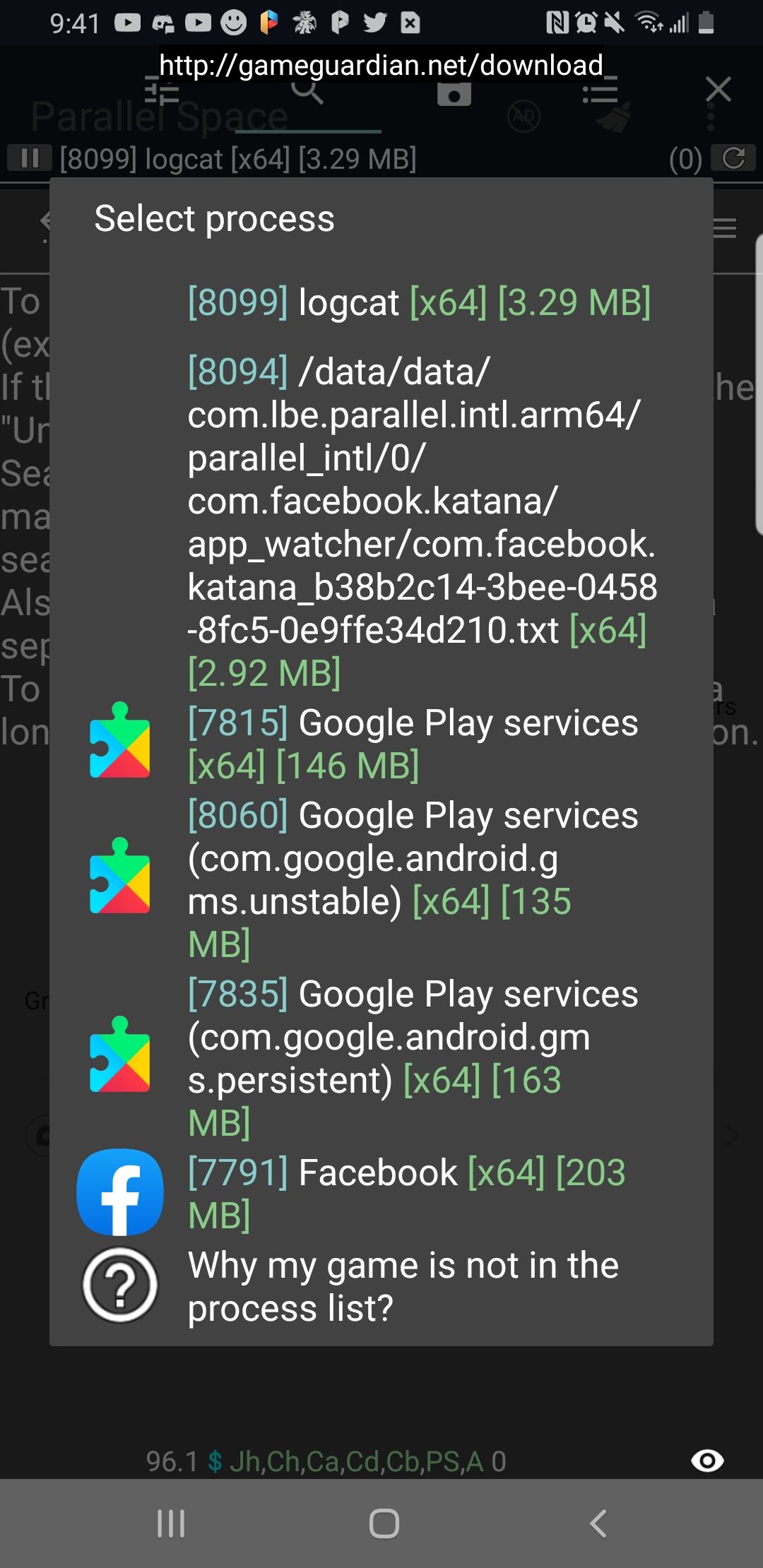Select the Facebook [7791] process

coord(381,1194)
